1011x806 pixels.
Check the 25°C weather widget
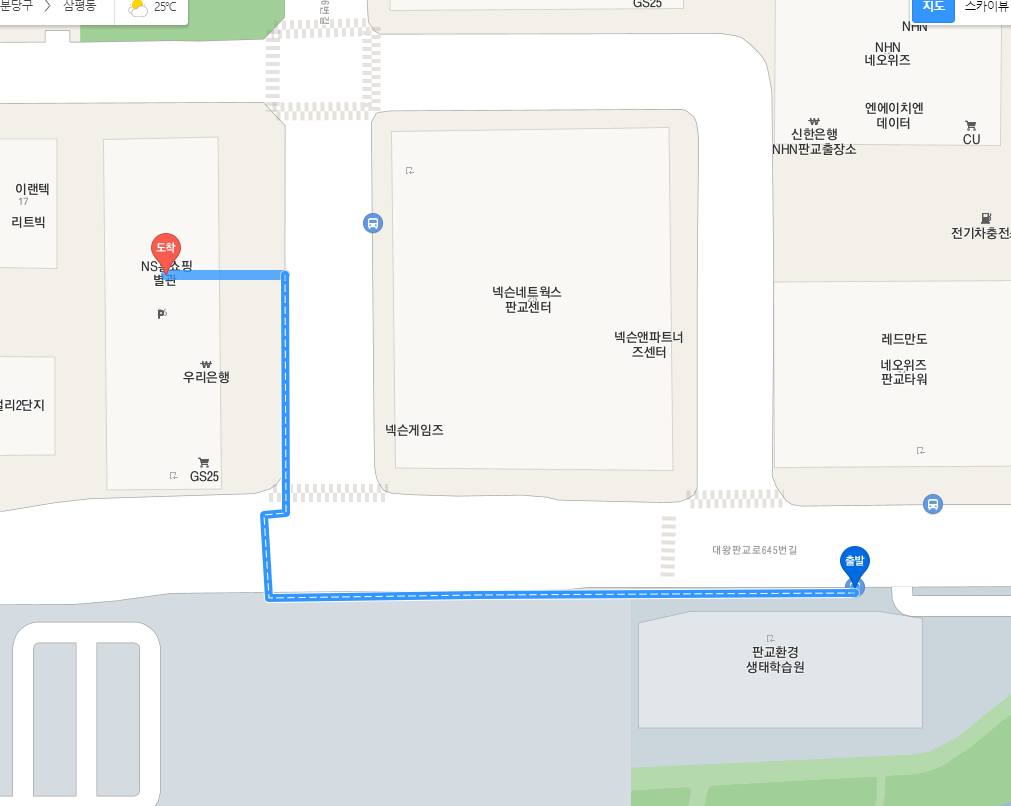pos(152,8)
